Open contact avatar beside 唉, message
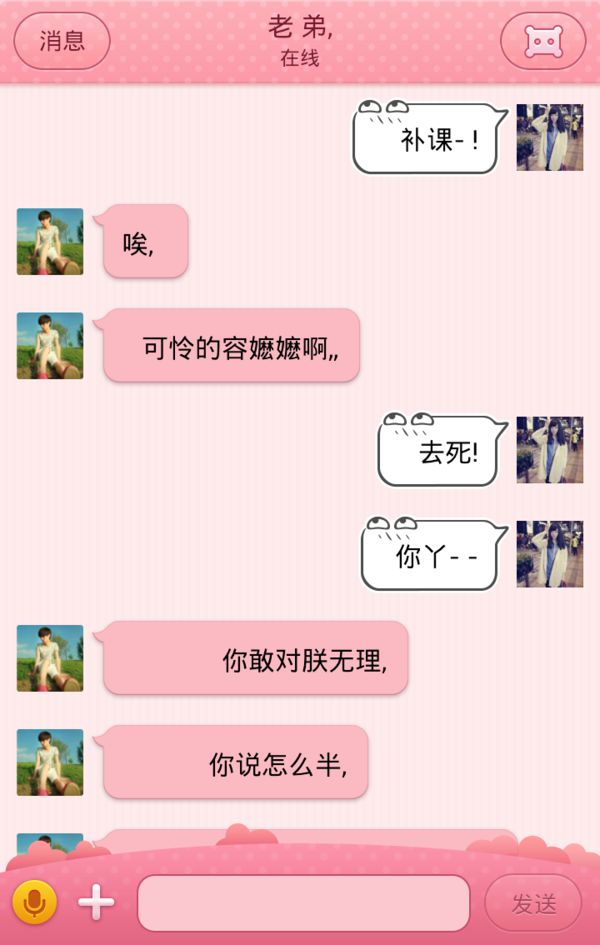 [50, 241]
